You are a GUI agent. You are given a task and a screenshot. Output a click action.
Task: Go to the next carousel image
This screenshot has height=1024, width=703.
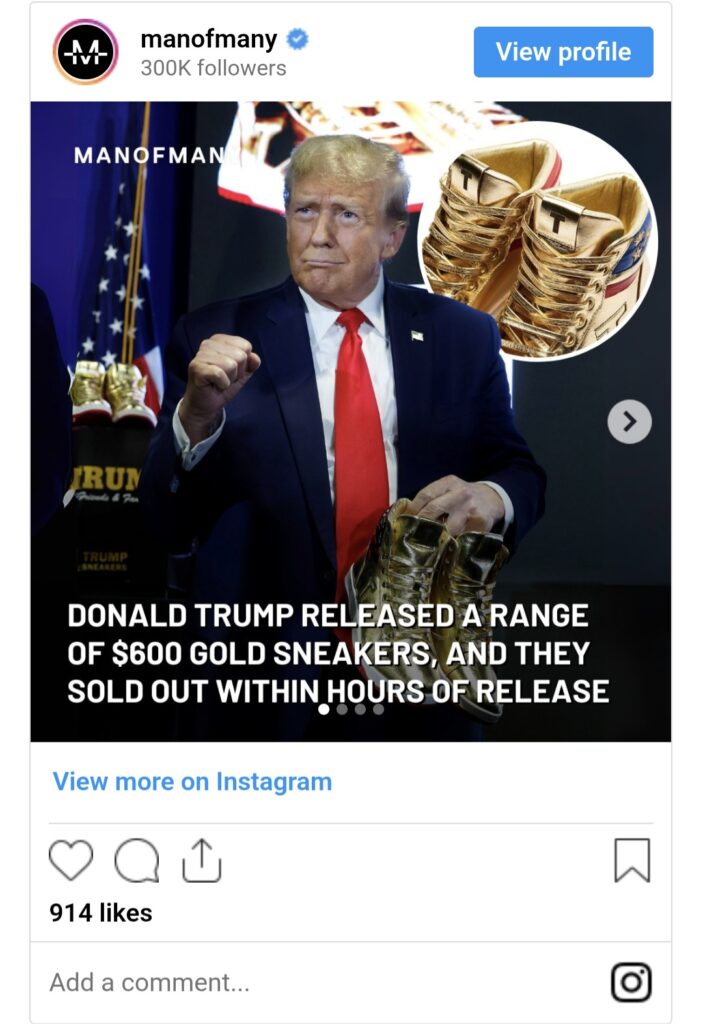629,422
